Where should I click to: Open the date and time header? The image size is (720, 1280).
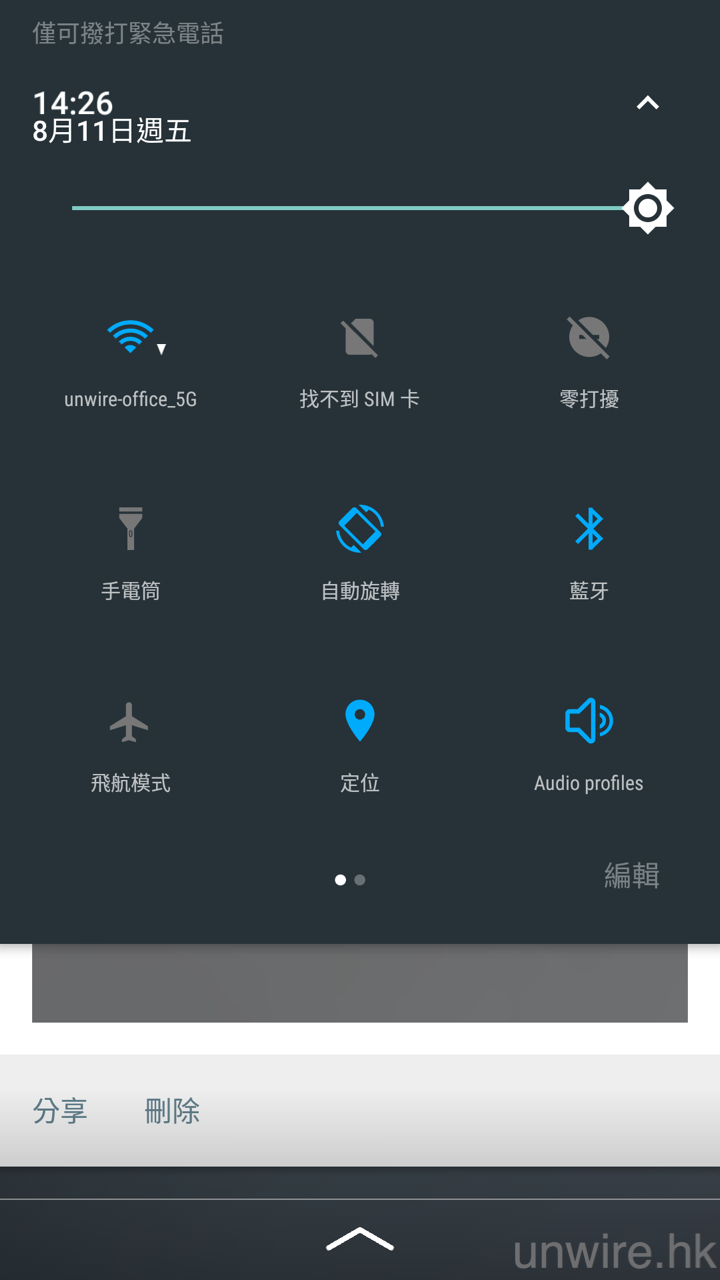(x=111, y=117)
